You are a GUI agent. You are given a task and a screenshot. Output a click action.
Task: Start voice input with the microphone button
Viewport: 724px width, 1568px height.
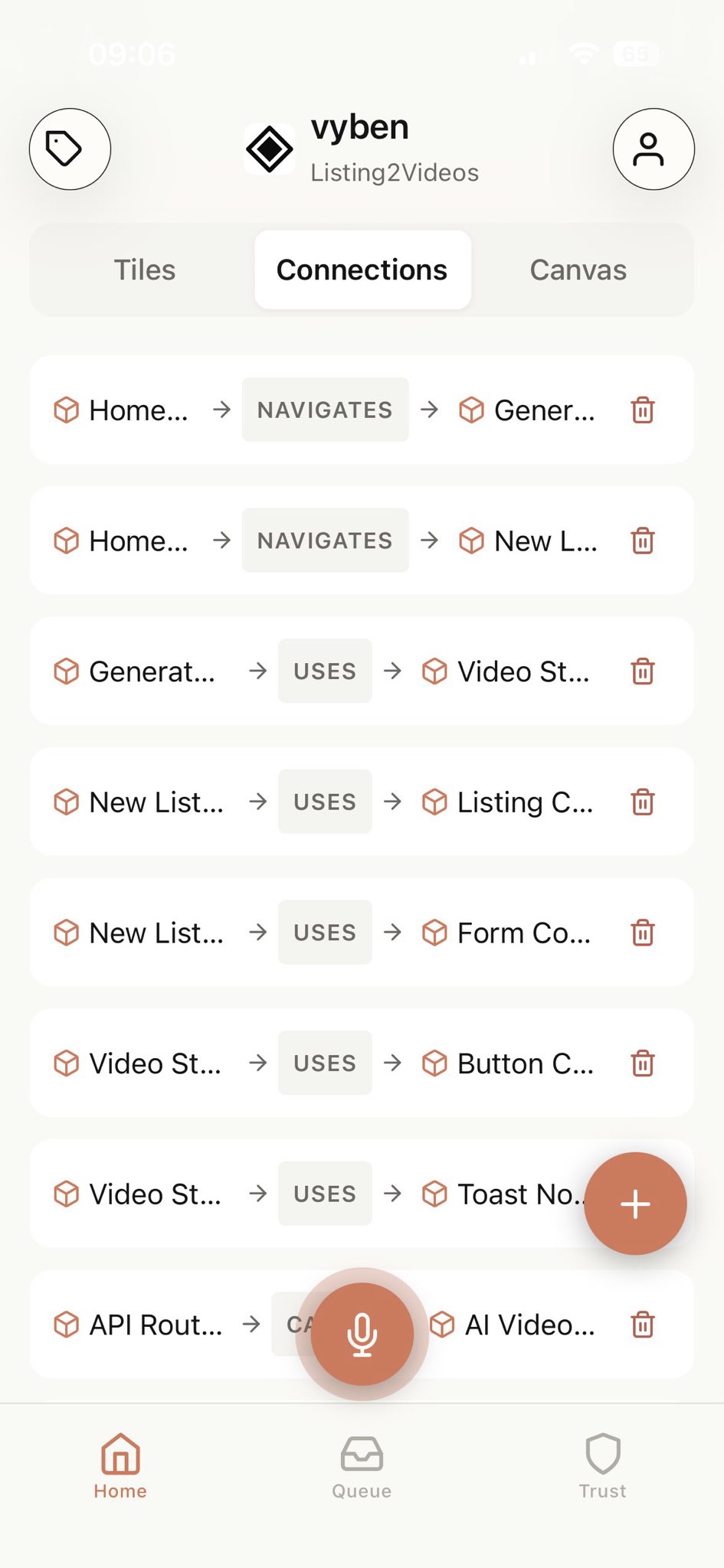coord(362,1334)
